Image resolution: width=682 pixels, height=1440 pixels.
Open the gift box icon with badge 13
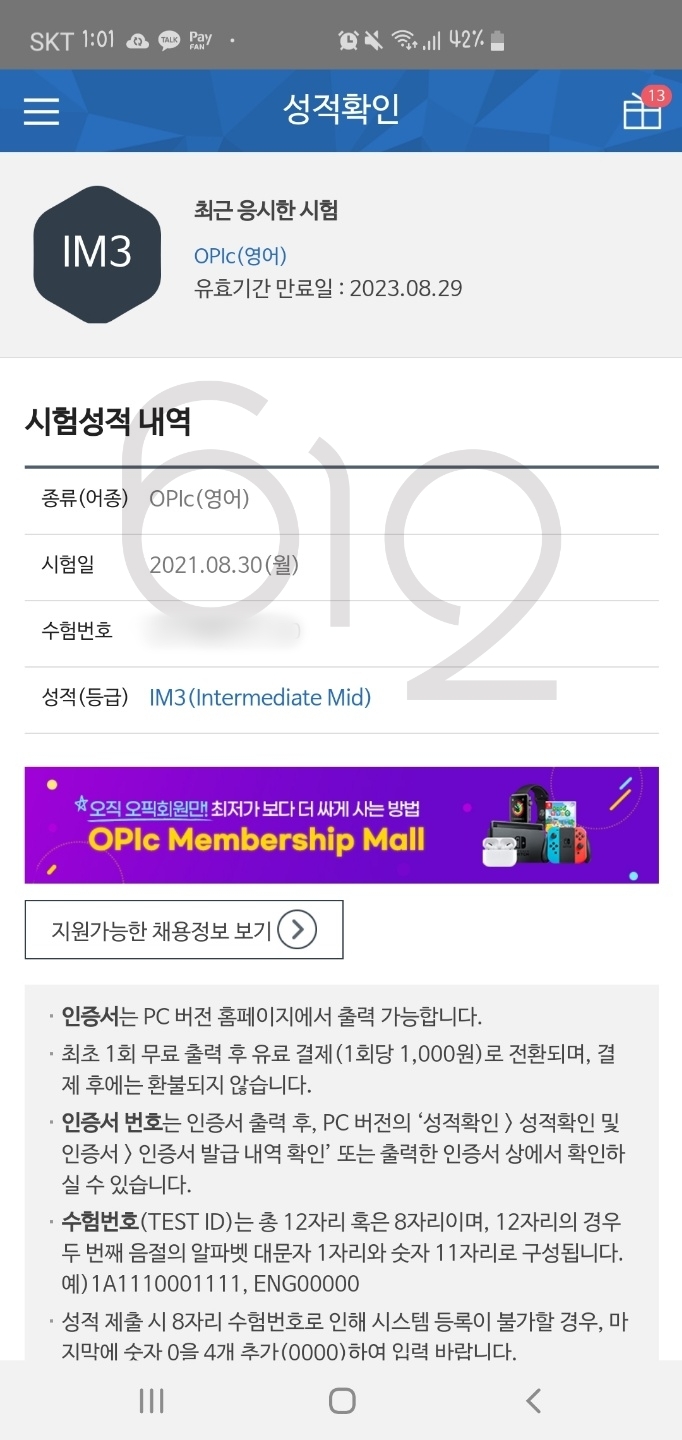644,109
